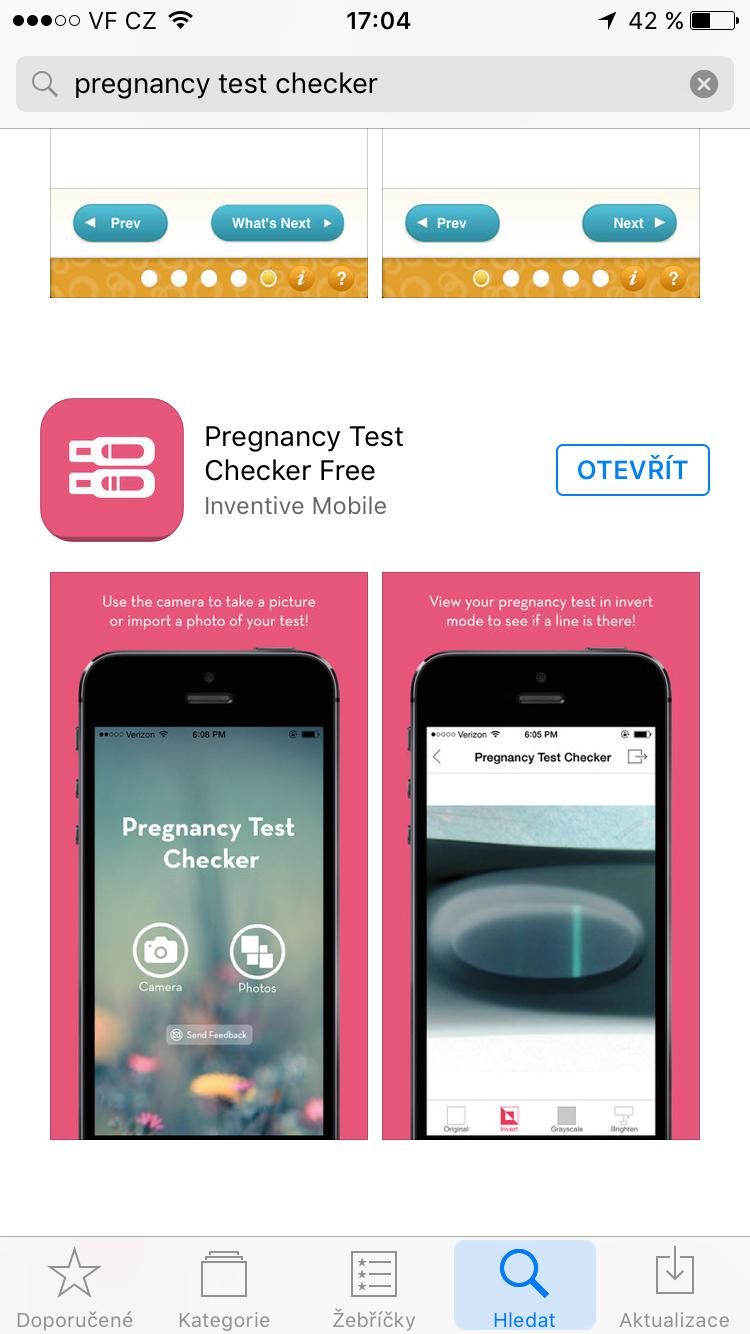This screenshot has width=750, height=1334.
Task: Switch to the Doporučené tab
Action: [75, 1288]
